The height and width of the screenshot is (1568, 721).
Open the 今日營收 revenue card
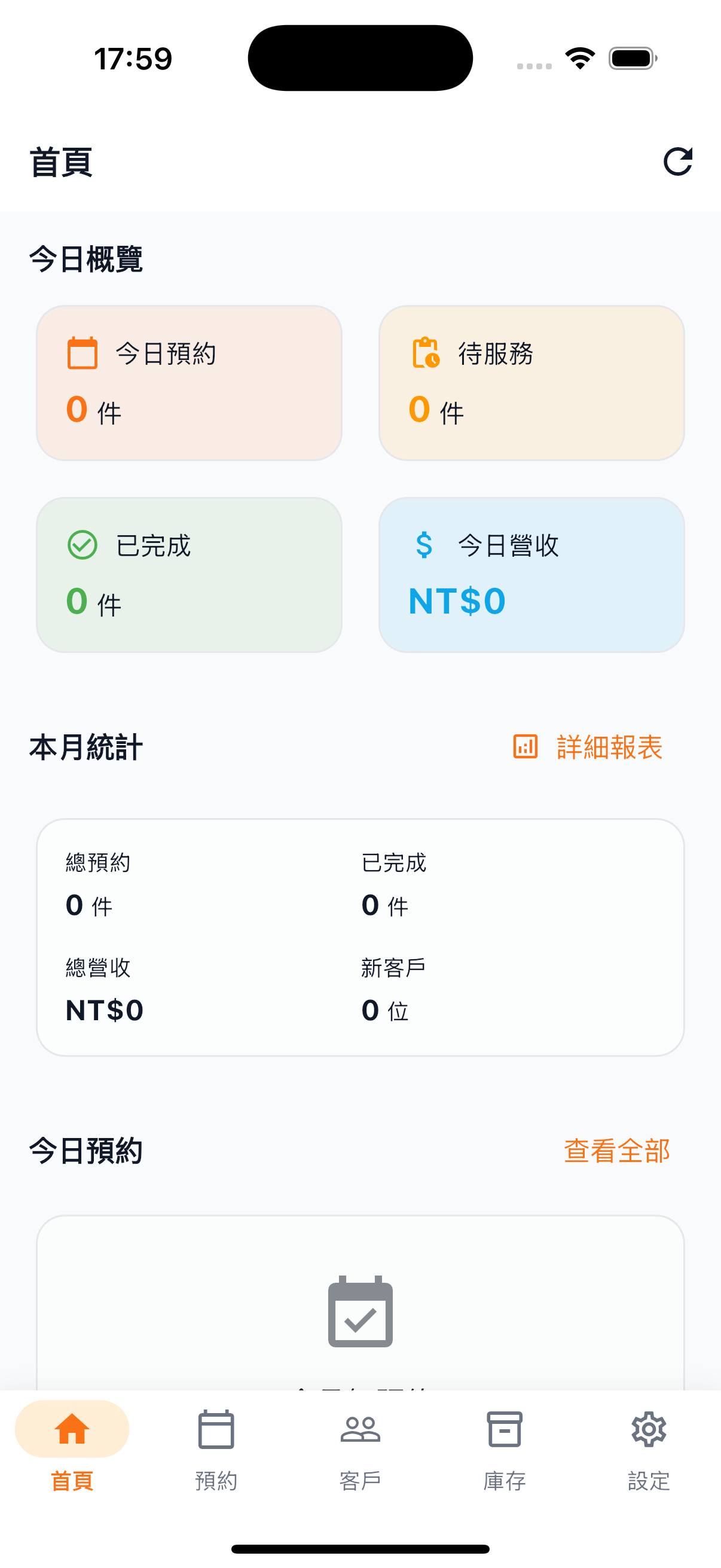[531, 575]
